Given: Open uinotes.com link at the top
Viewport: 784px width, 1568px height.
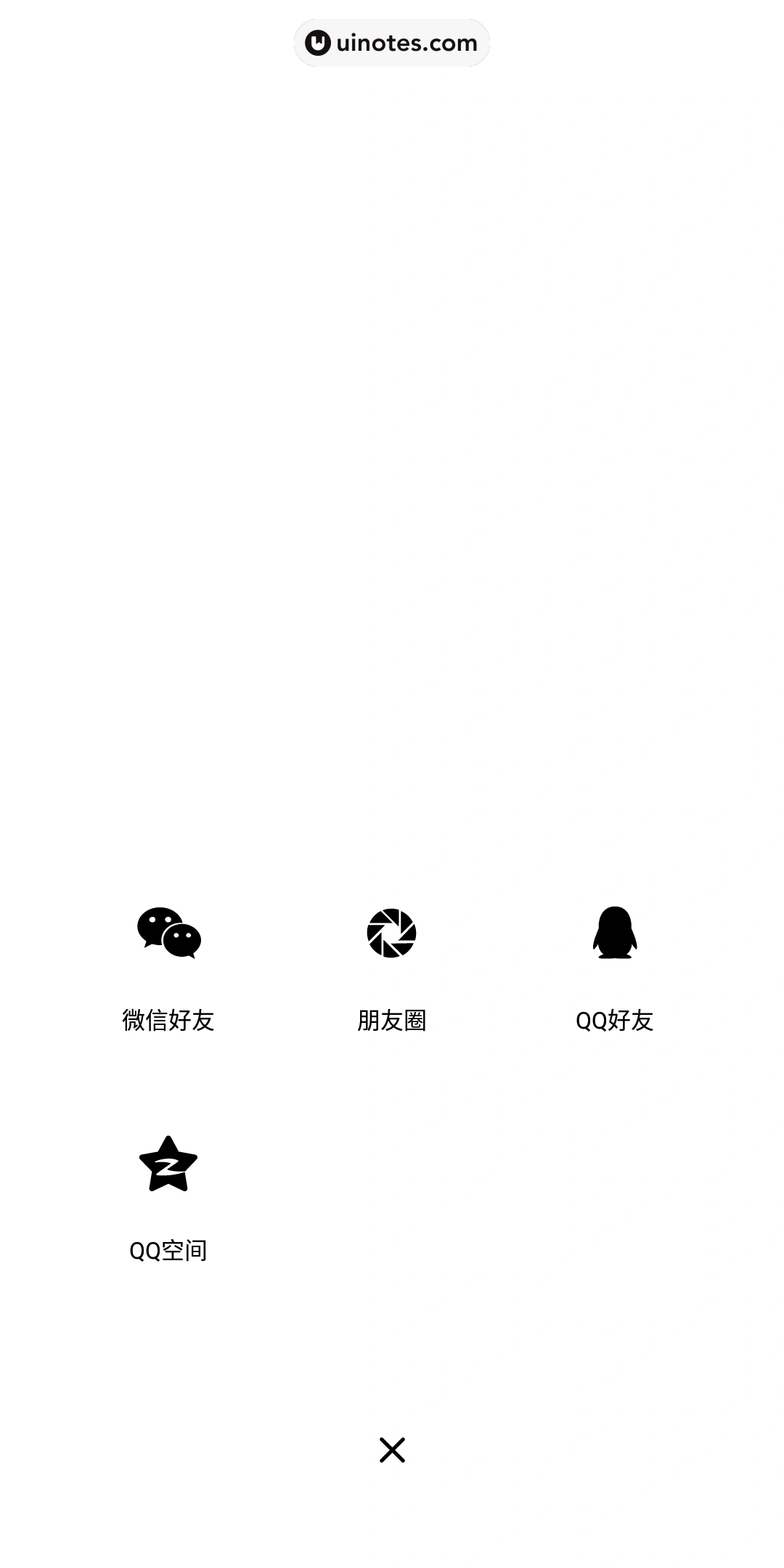Looking at the screenshot, I should click(392, 42).
